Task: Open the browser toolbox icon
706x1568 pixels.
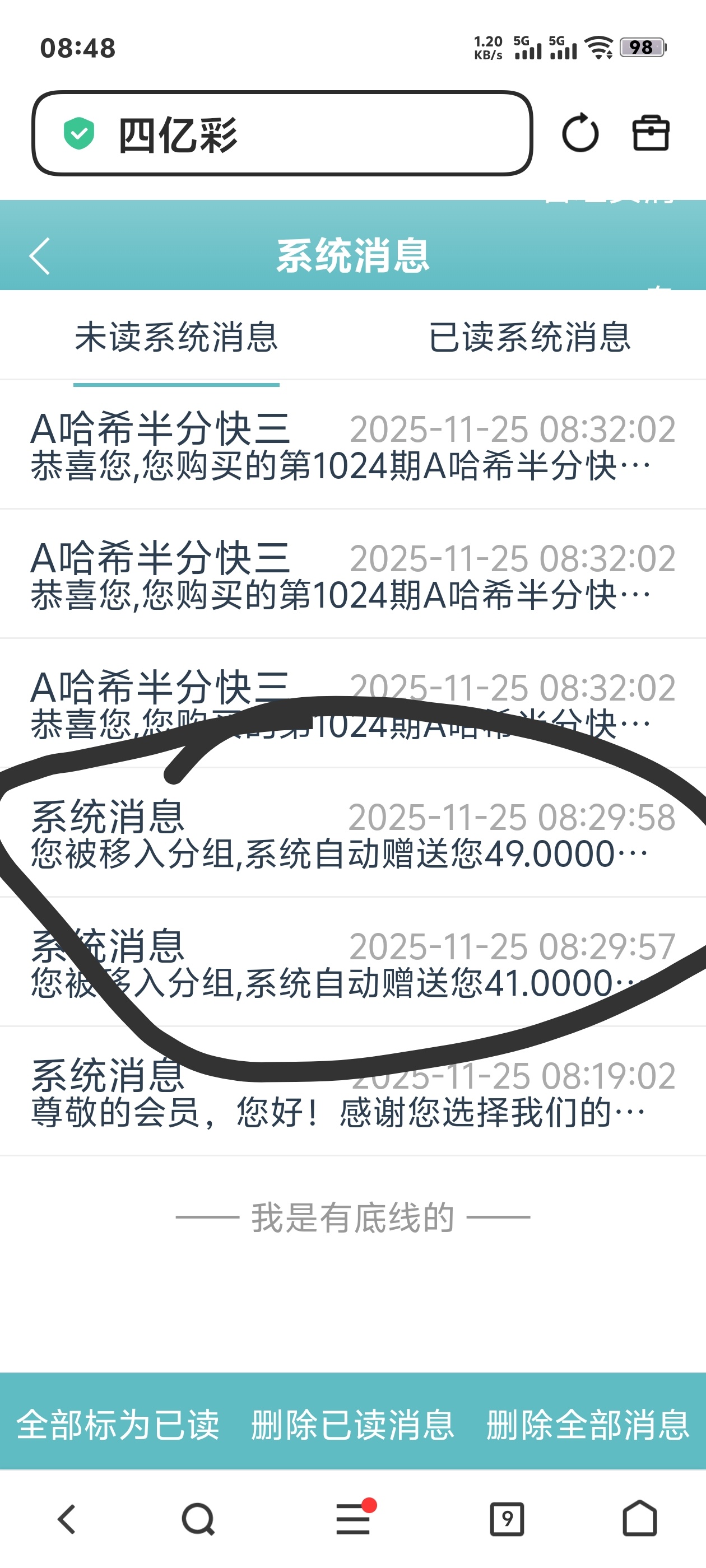Action: click(650, 133)
